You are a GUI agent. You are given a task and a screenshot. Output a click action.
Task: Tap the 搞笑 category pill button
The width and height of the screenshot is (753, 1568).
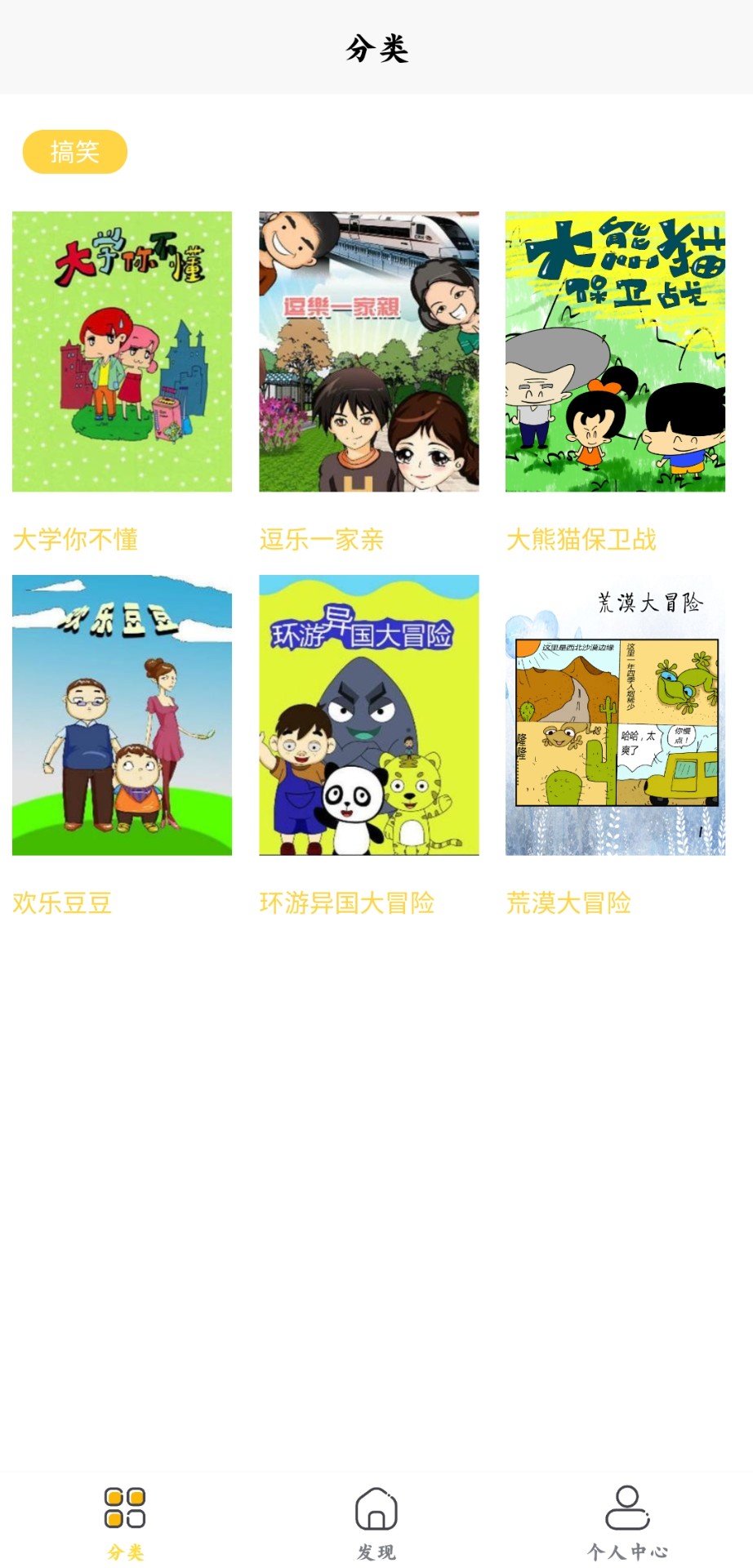74,152
